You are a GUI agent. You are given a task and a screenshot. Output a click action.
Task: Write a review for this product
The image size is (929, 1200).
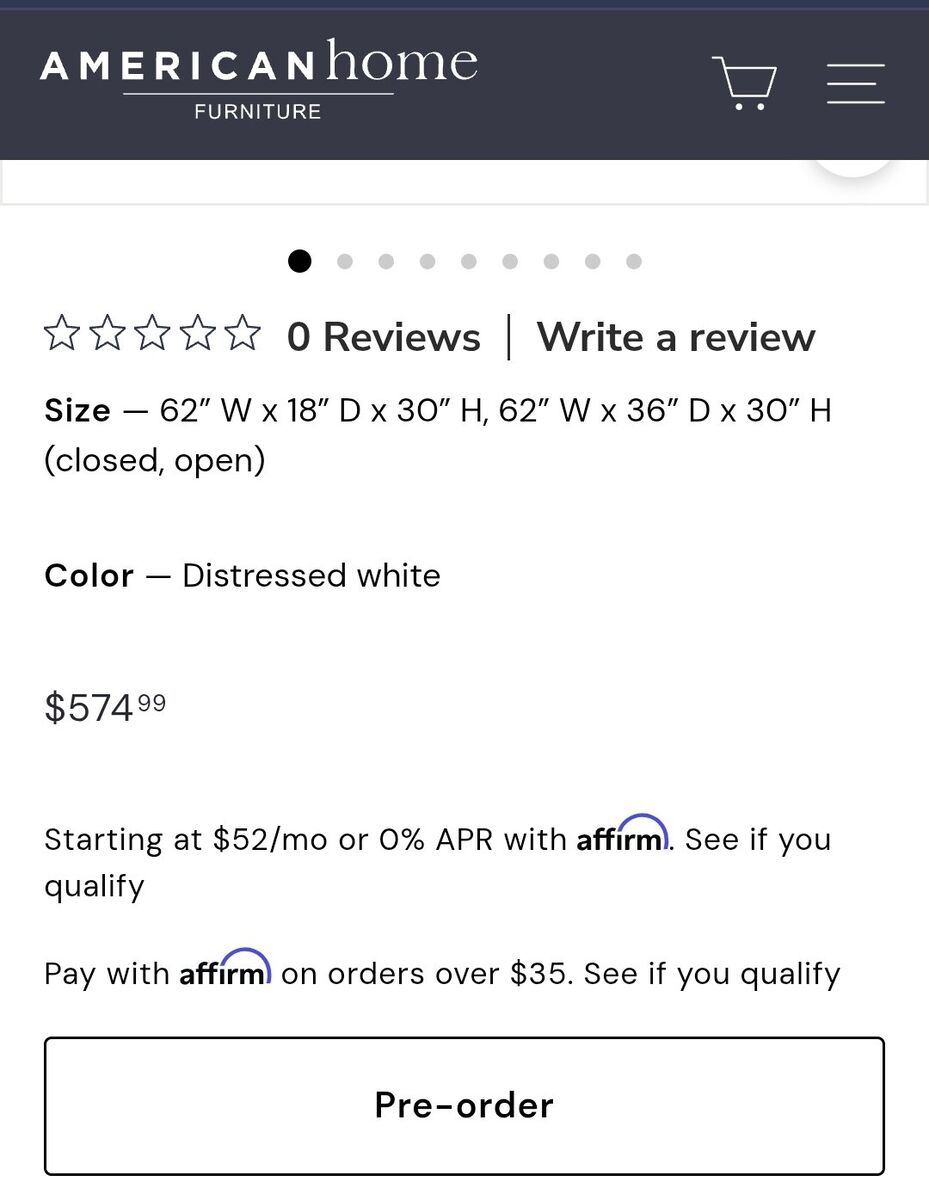point(676,337)
